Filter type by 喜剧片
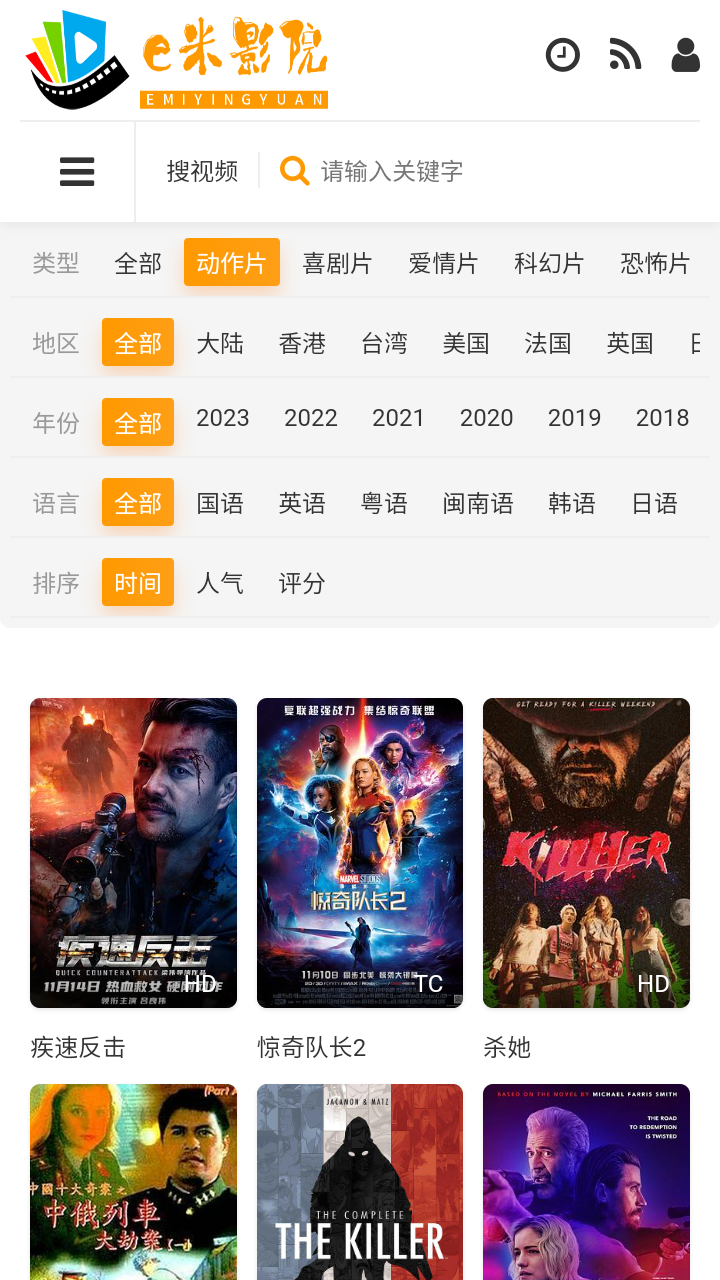Image resolution: width=720 pixels, height=1280 pixels. click(337, 263)
